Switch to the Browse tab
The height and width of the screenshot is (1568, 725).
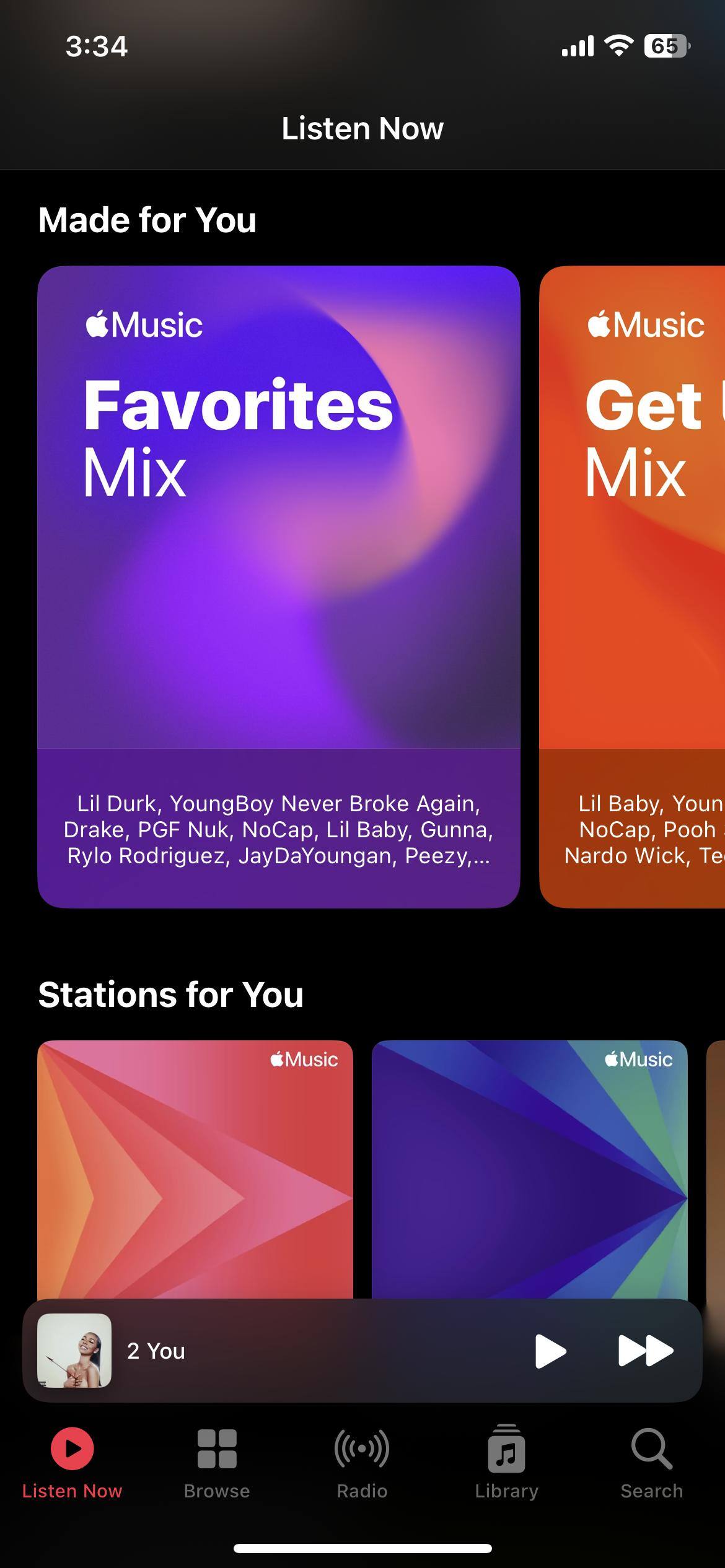click(217, 1463)
